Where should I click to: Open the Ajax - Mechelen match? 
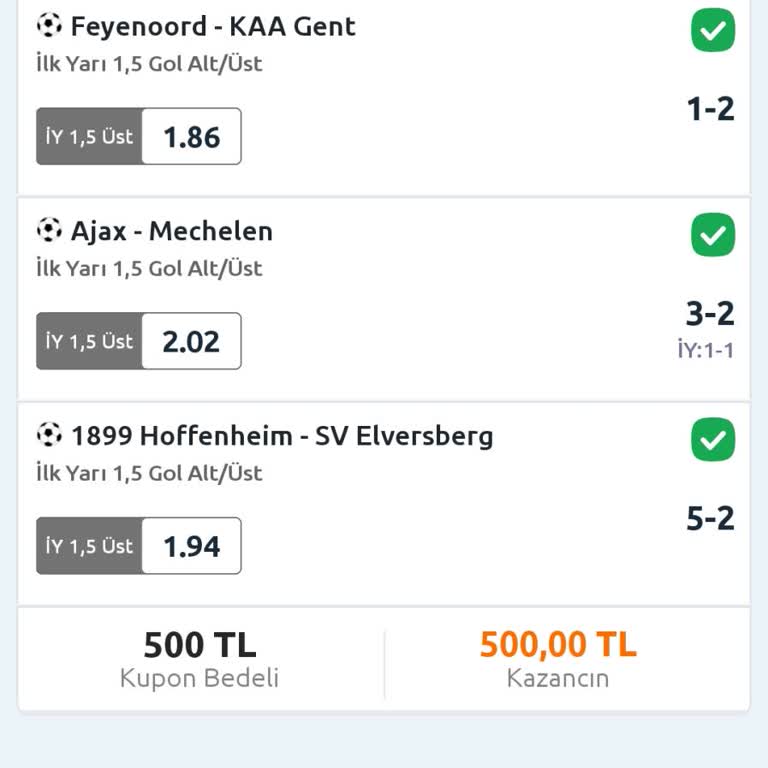click(x=171, y=231)
